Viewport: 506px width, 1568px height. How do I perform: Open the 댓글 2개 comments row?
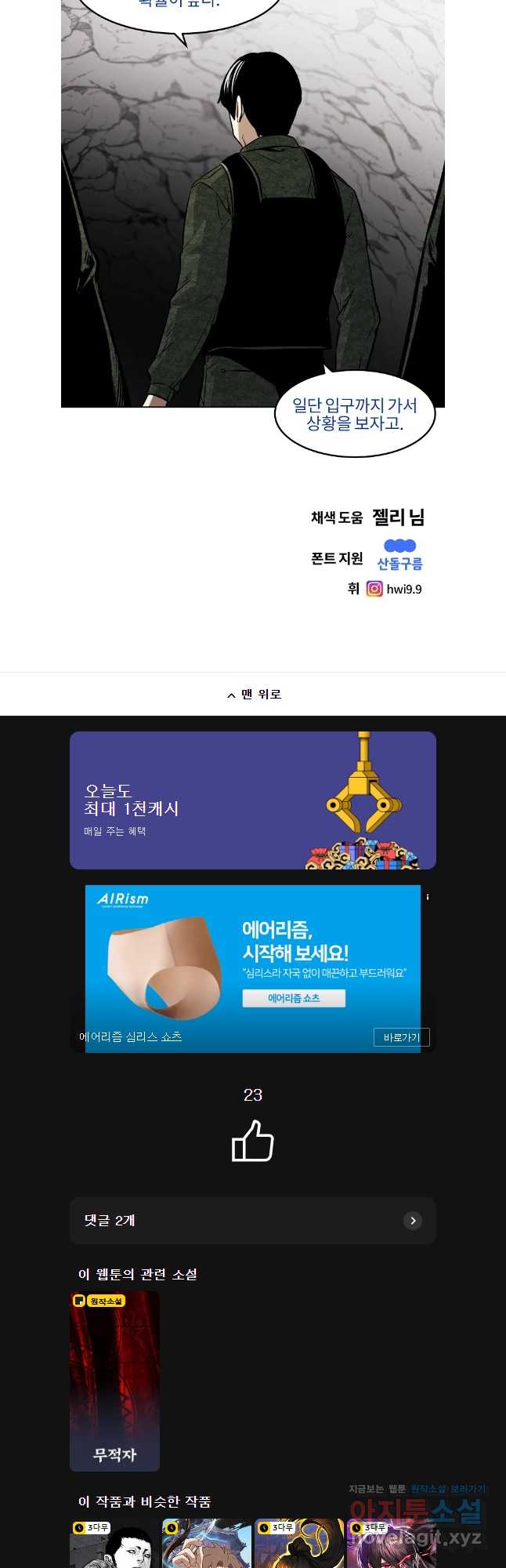pos(252,1221)
